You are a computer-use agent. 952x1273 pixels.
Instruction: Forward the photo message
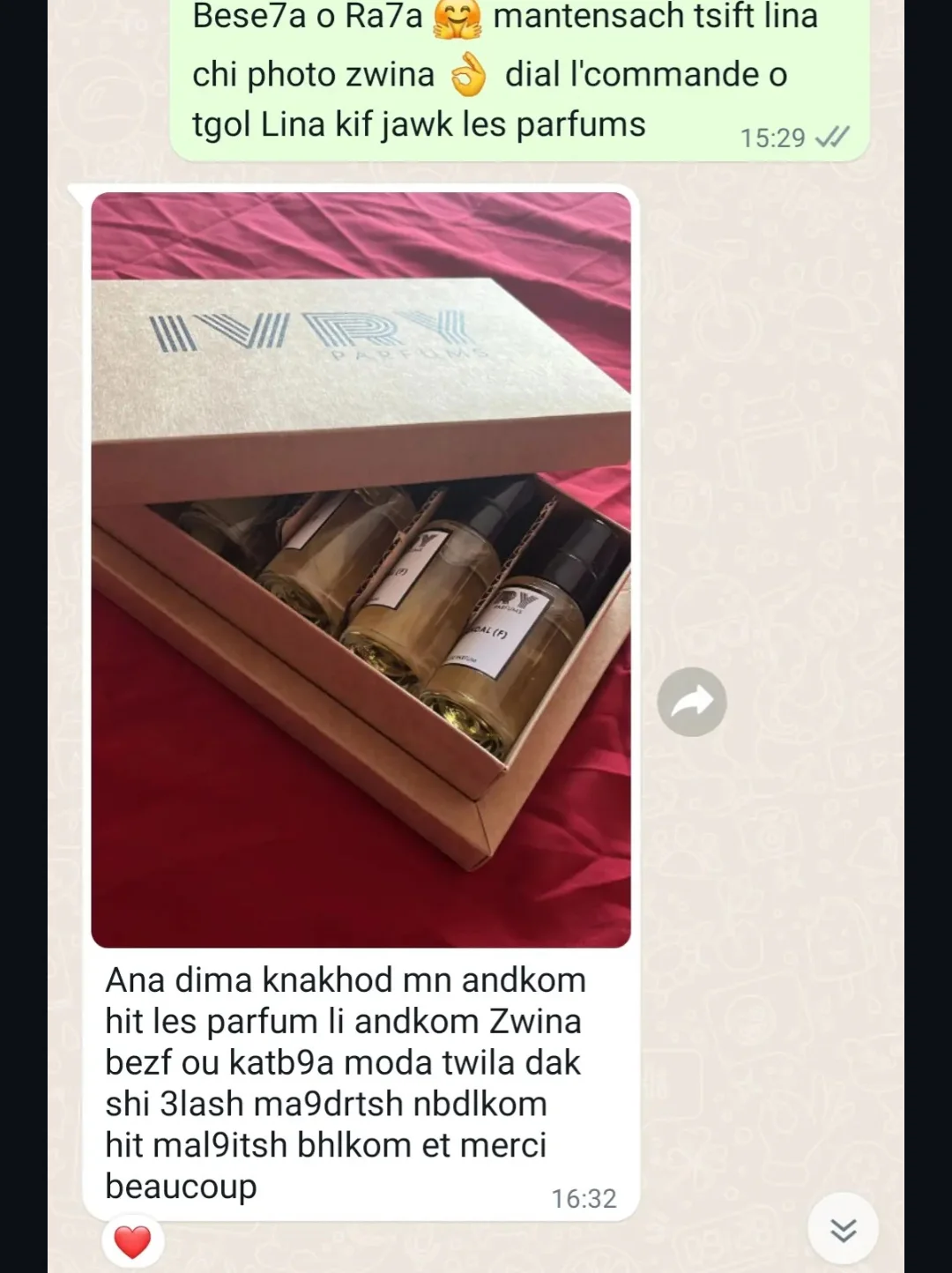[x=692, y=702]
